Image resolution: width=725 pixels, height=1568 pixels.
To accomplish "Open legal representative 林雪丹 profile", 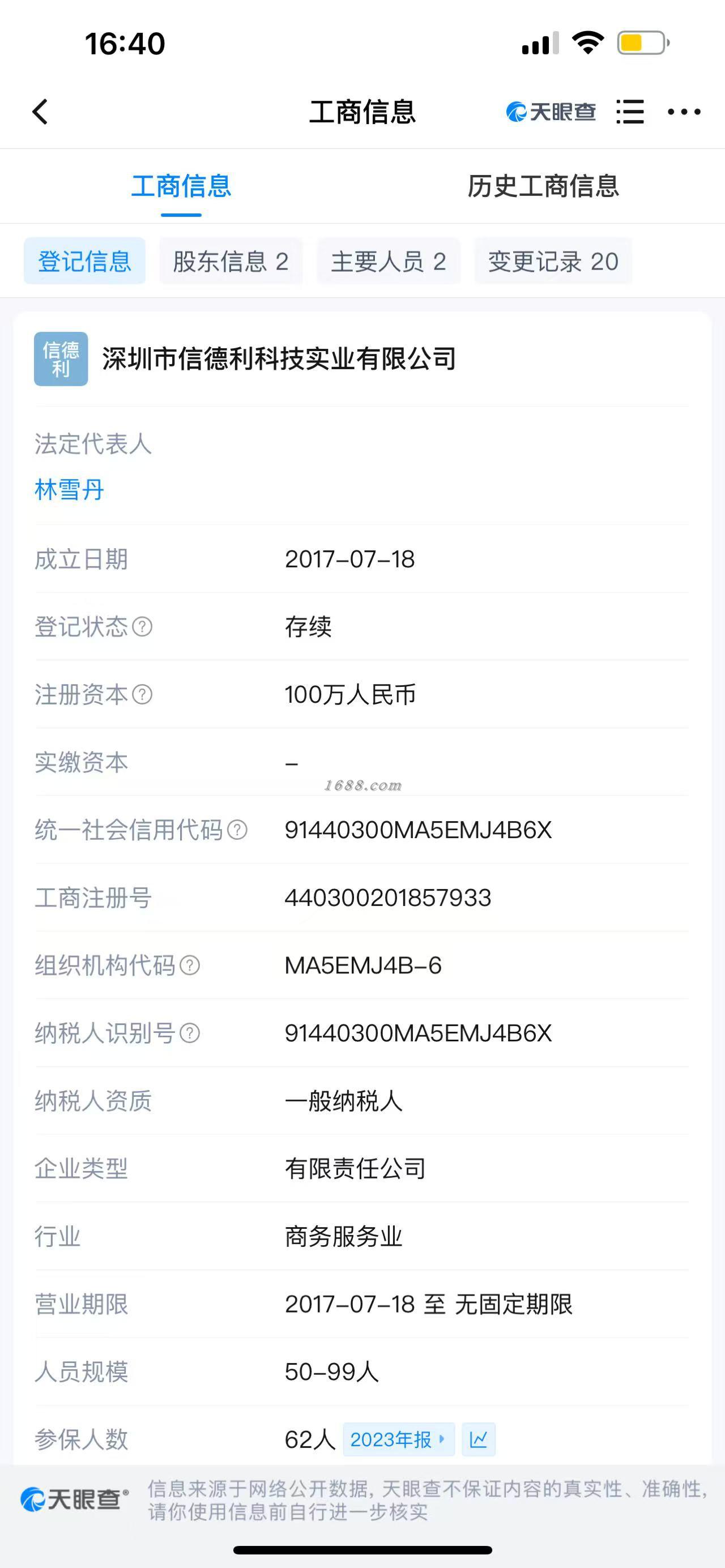I will pyautogui.click(x=70, y=489).
